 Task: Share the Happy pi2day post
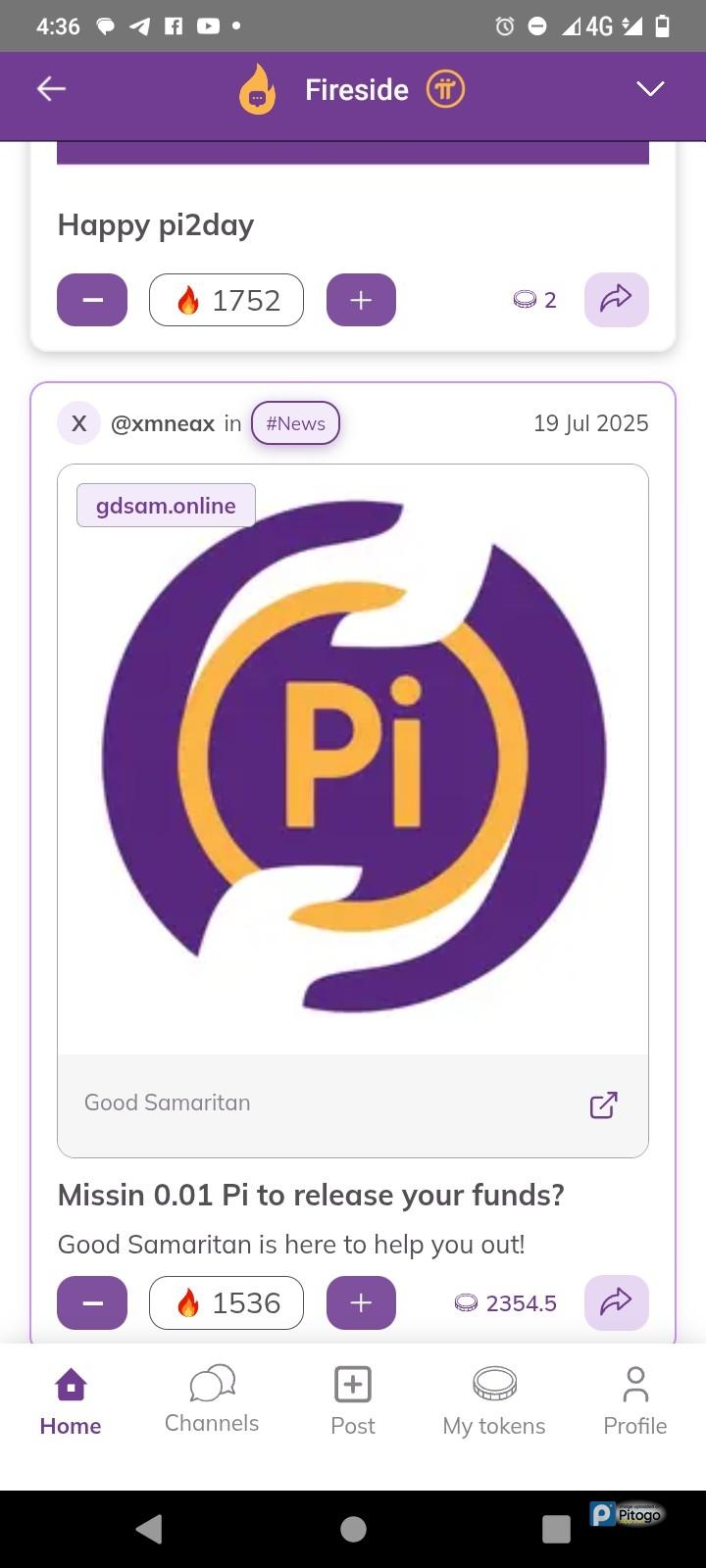click(616, 300)
